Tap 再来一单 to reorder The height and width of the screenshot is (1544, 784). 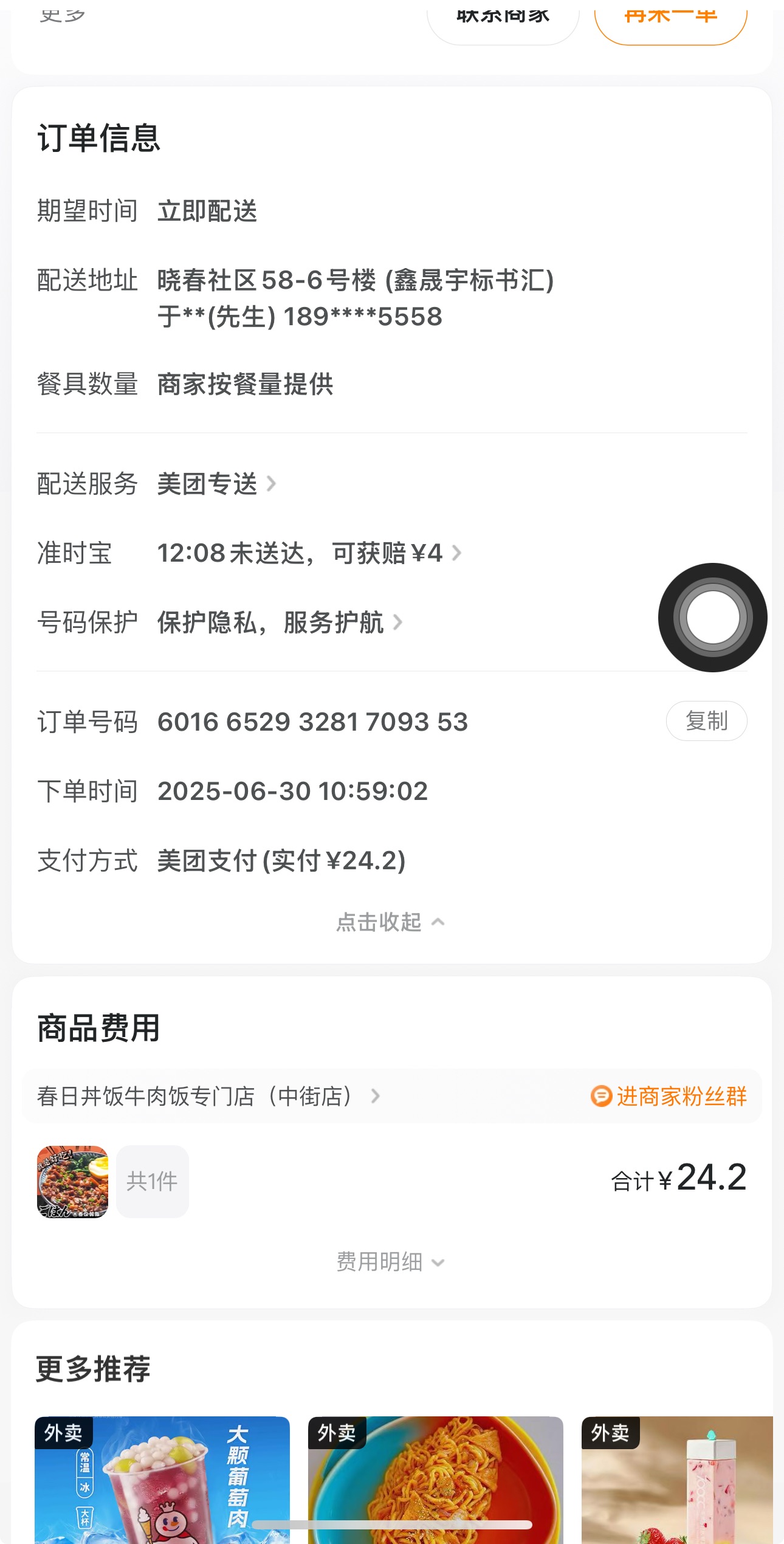pos(670,18)
